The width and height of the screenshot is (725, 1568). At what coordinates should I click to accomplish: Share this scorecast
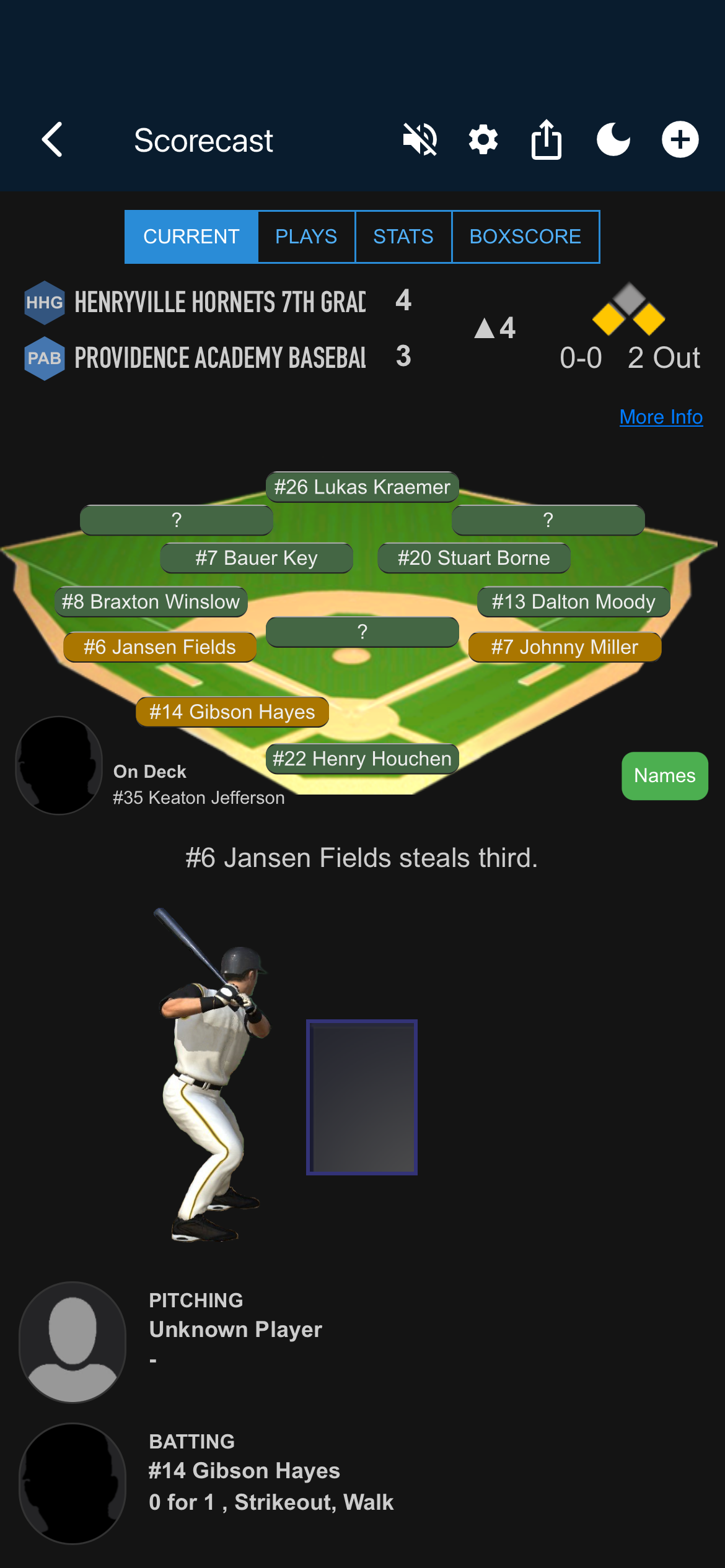click(x=546, y=139)
